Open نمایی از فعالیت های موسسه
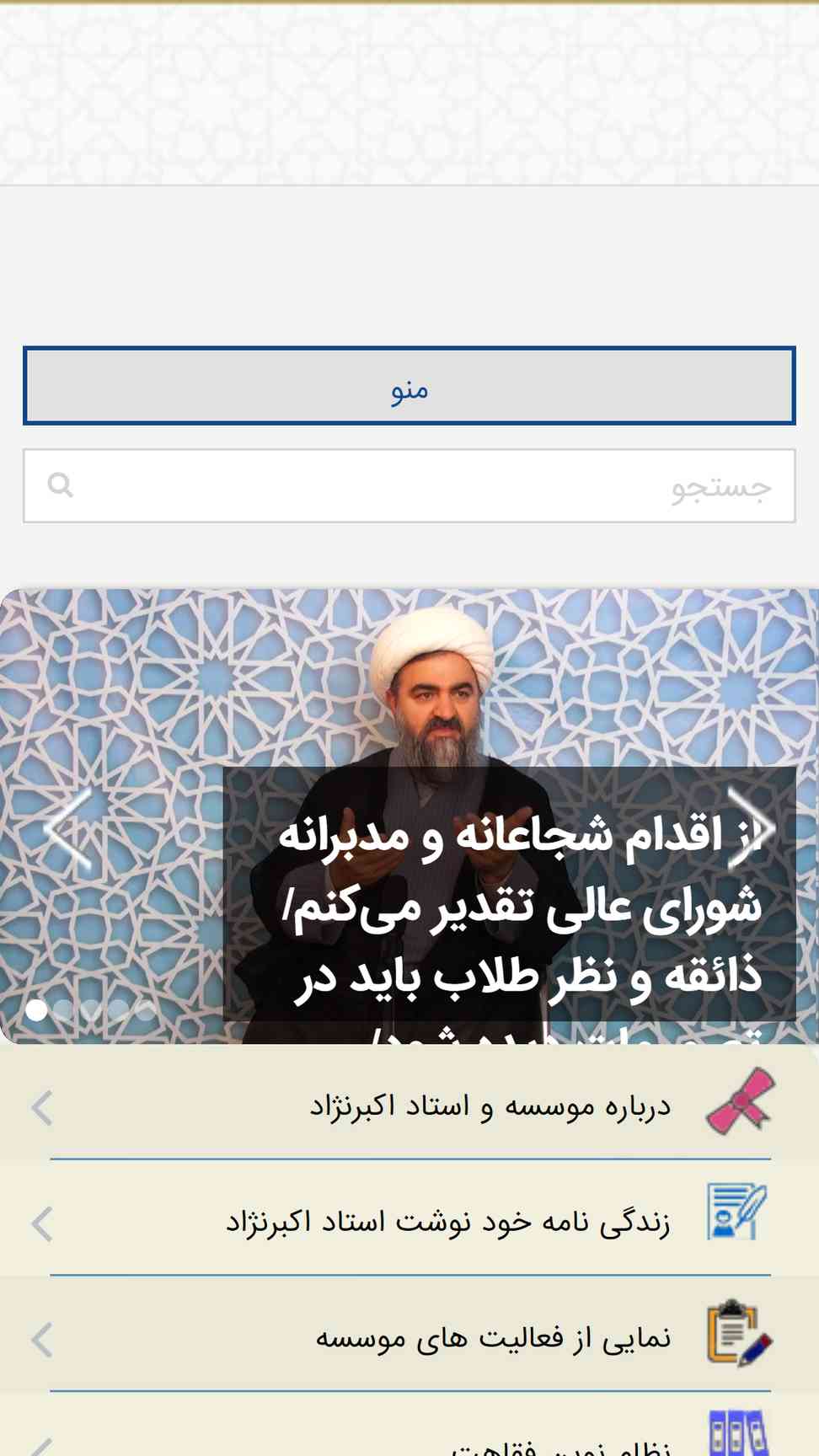Image resolution: width=819 pixels, height=1456 pixels. coord(409,1337)
